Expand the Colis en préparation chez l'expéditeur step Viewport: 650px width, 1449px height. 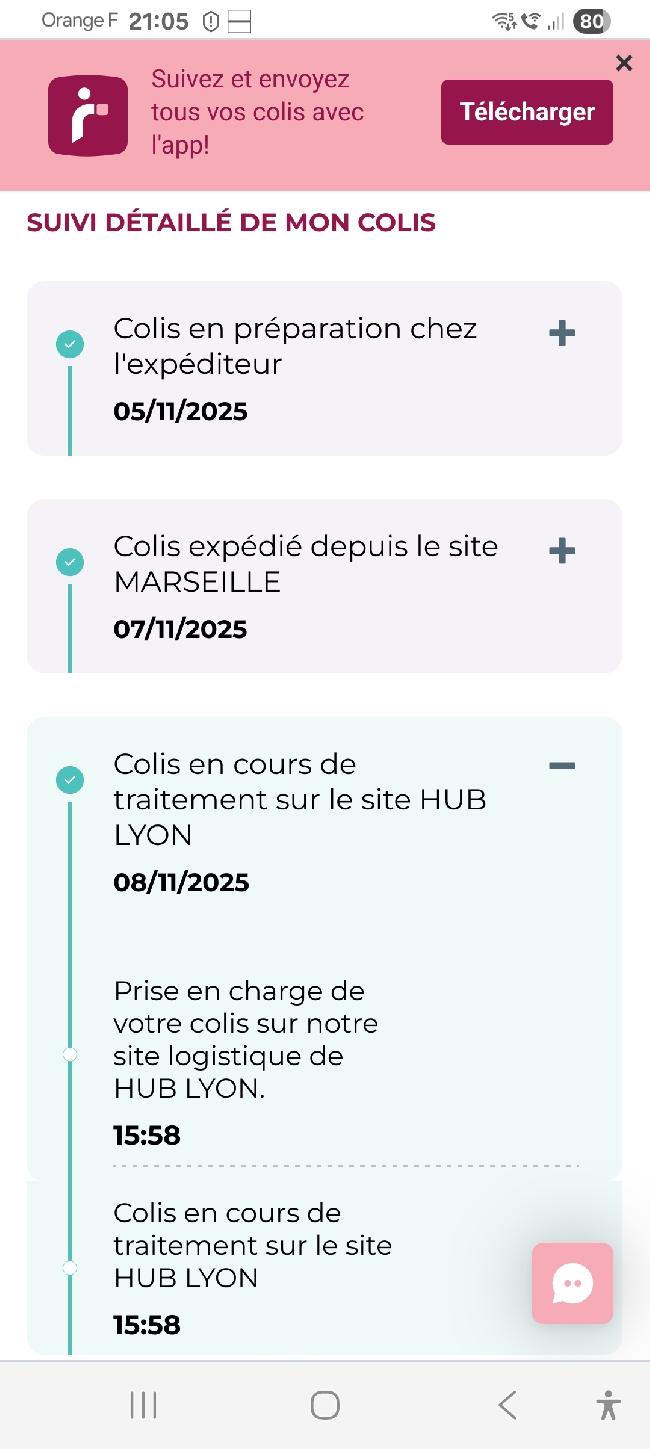tap(562, 333)
